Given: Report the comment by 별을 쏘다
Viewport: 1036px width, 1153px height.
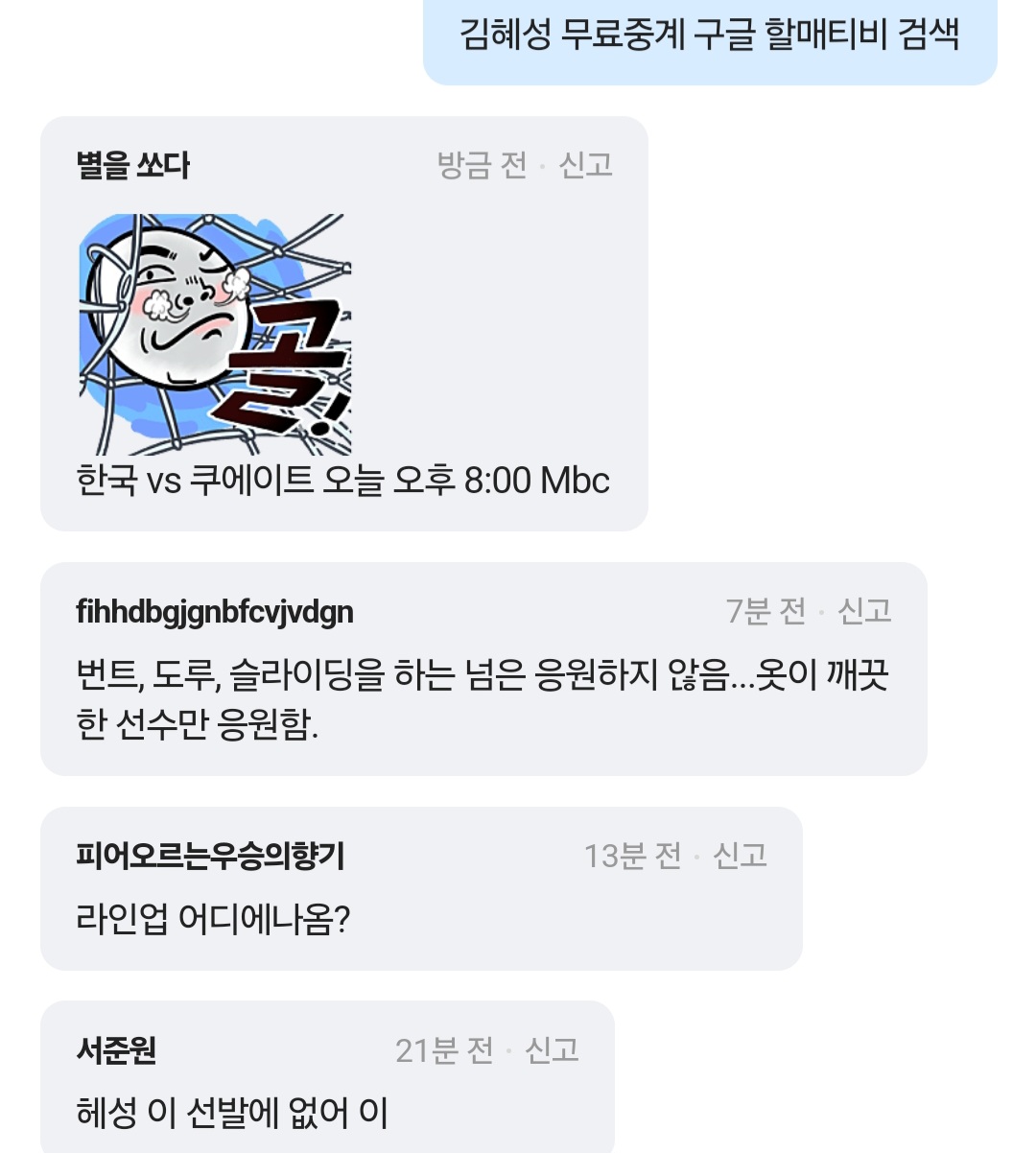Looking at the screenshot, I should pyautogui.click(x=585, y=165).
